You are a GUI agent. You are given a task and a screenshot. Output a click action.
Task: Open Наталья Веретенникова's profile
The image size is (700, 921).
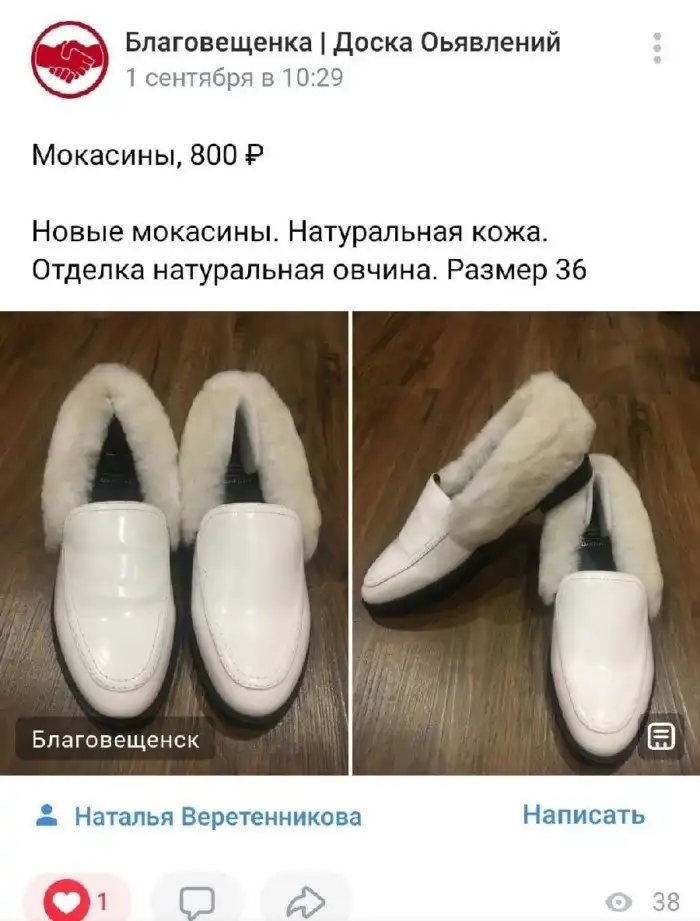218,816
